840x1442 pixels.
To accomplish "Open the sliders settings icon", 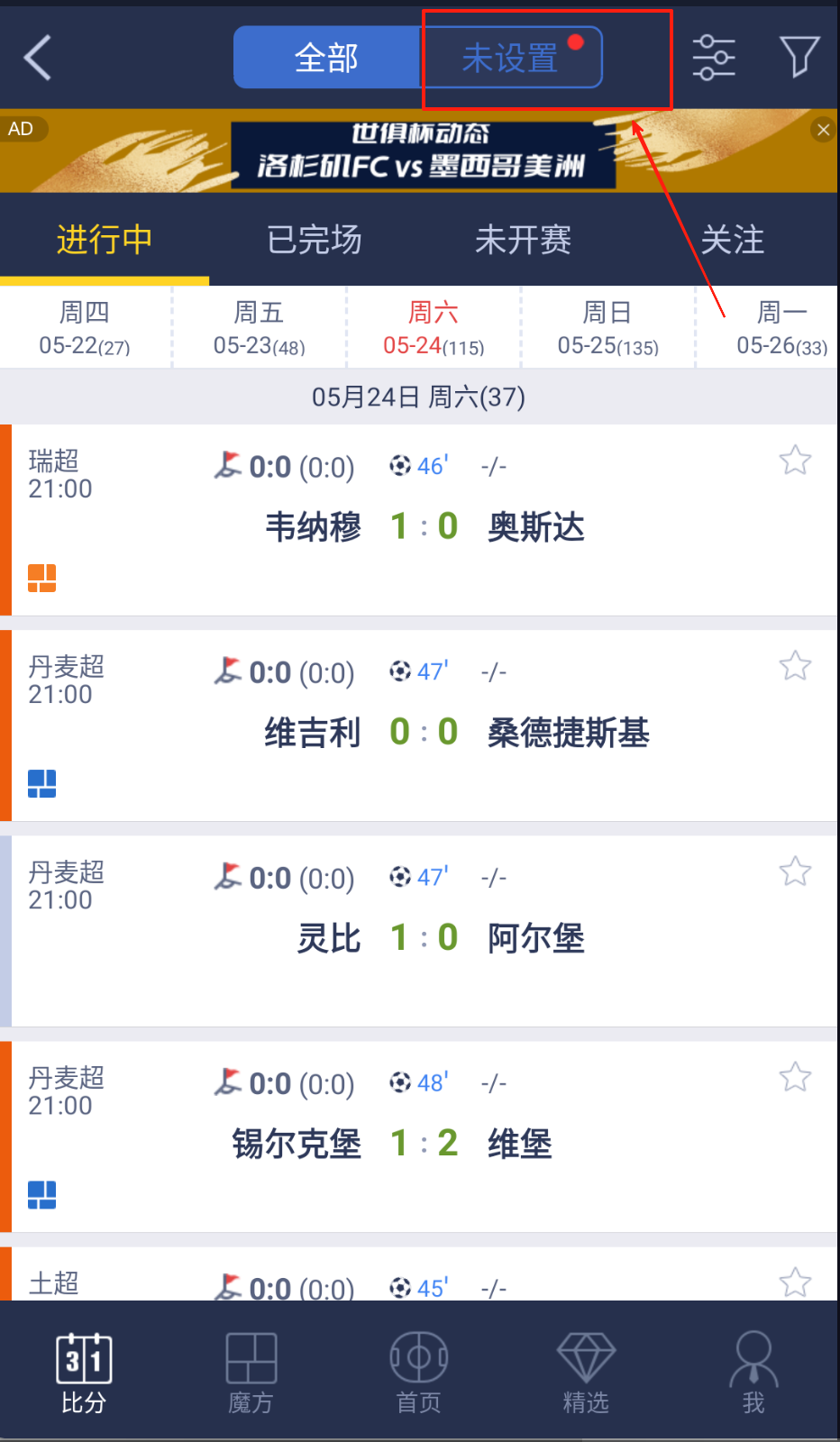I will tap(713, 58).
